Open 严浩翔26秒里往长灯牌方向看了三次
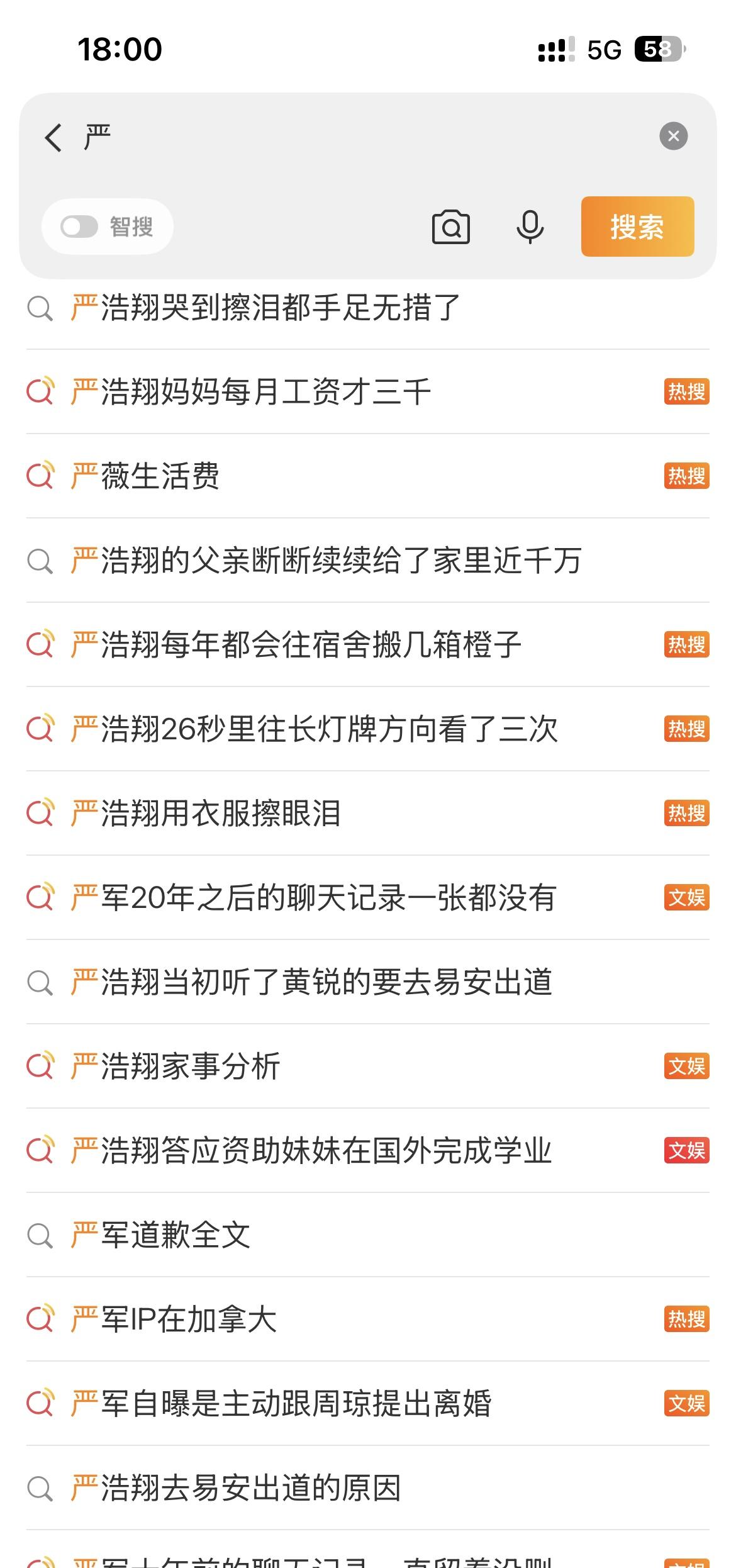Image resolution: width=736 pixels, height=1568 pixels. (x=367, y=729)
